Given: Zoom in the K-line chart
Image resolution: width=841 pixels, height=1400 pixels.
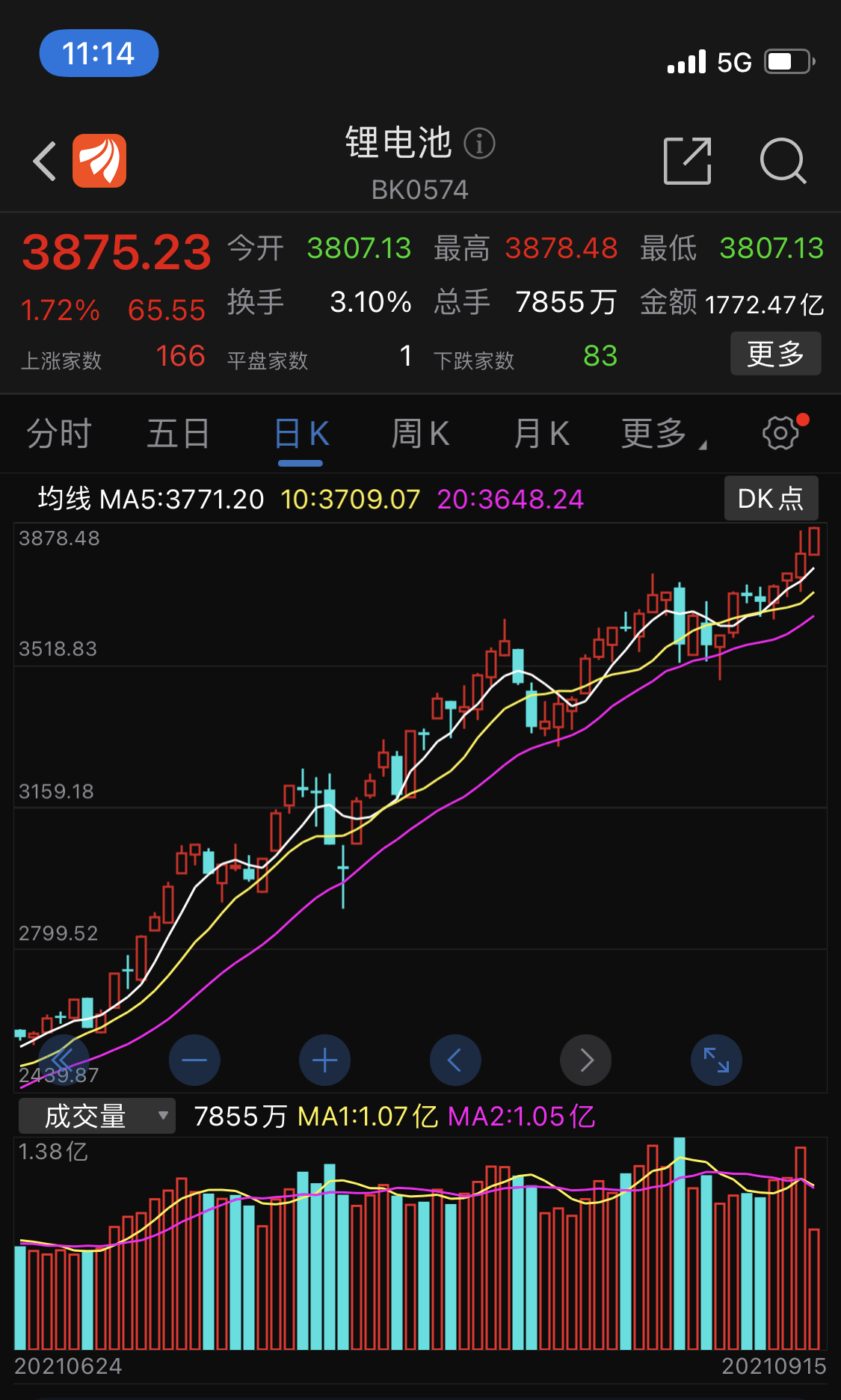Looking at the screenshot, I should [324, 1060].
